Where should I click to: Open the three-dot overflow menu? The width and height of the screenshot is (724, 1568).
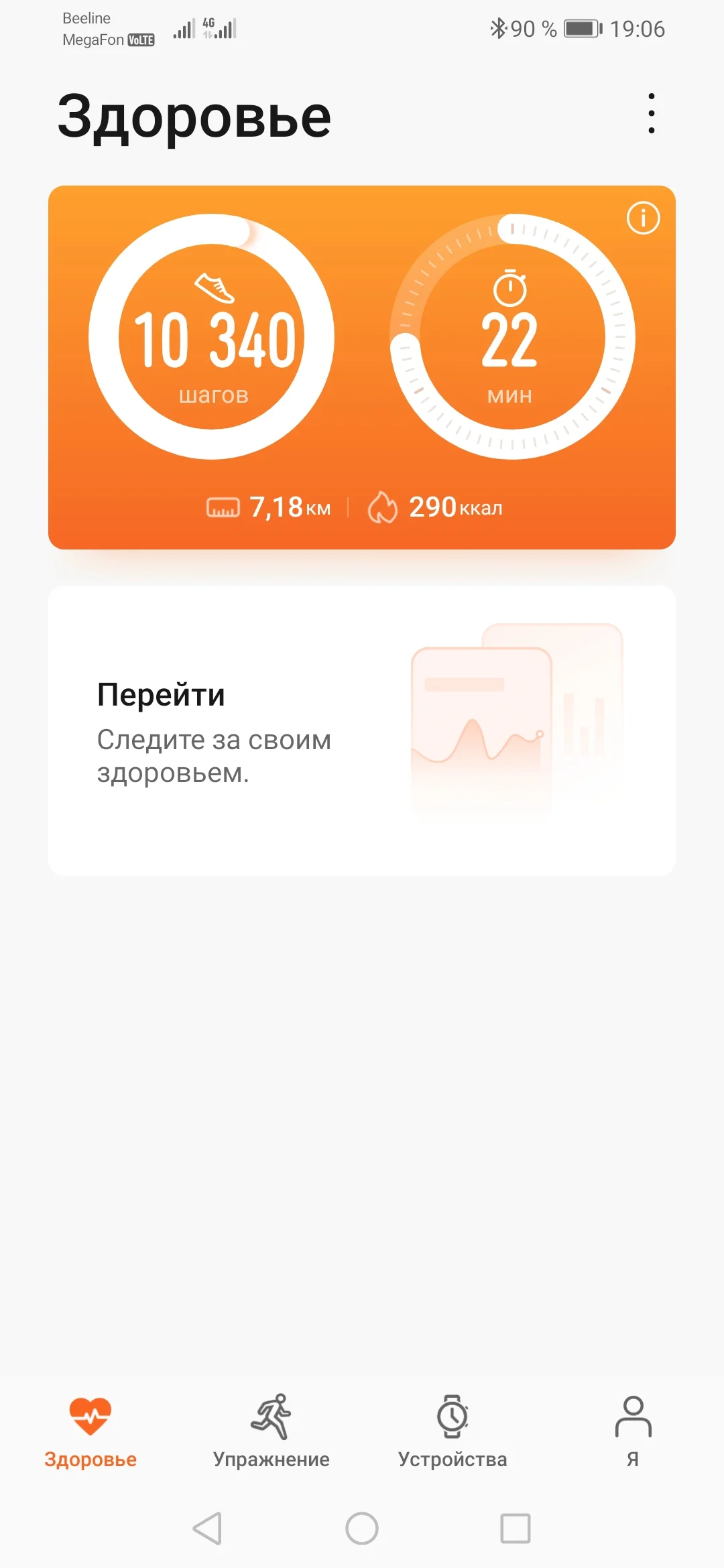651,114
